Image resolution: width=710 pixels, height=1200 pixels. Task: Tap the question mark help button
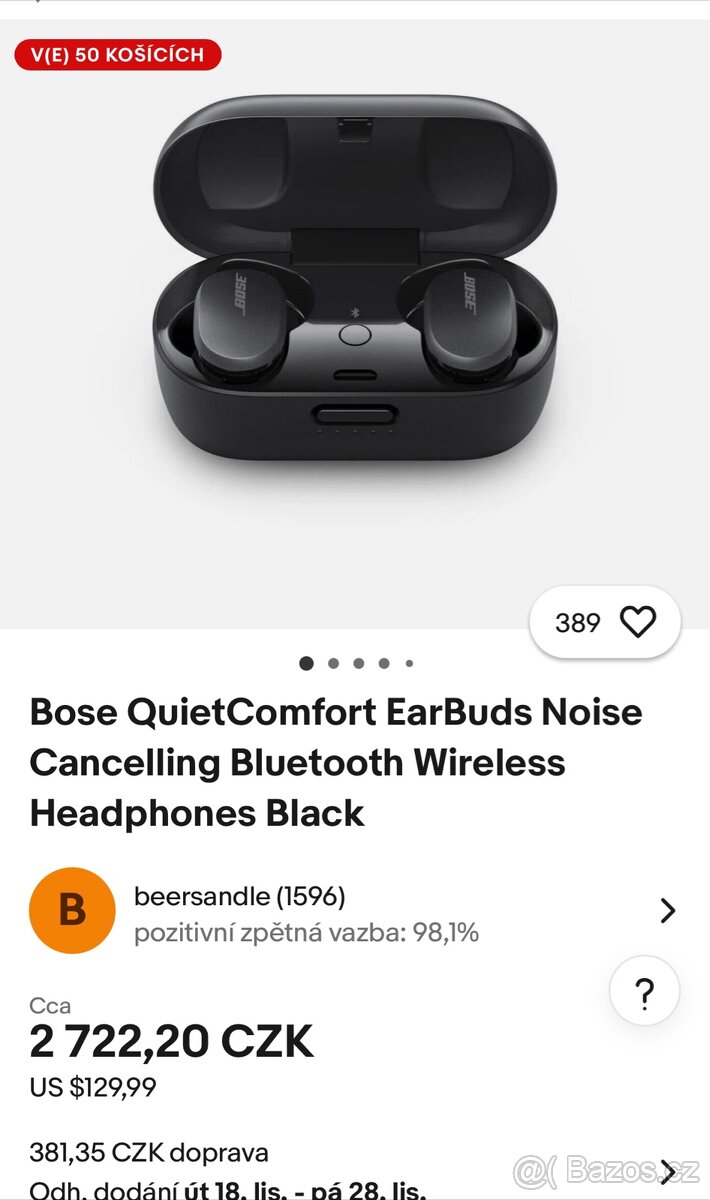pyautogui.click(x=645, y=993)
